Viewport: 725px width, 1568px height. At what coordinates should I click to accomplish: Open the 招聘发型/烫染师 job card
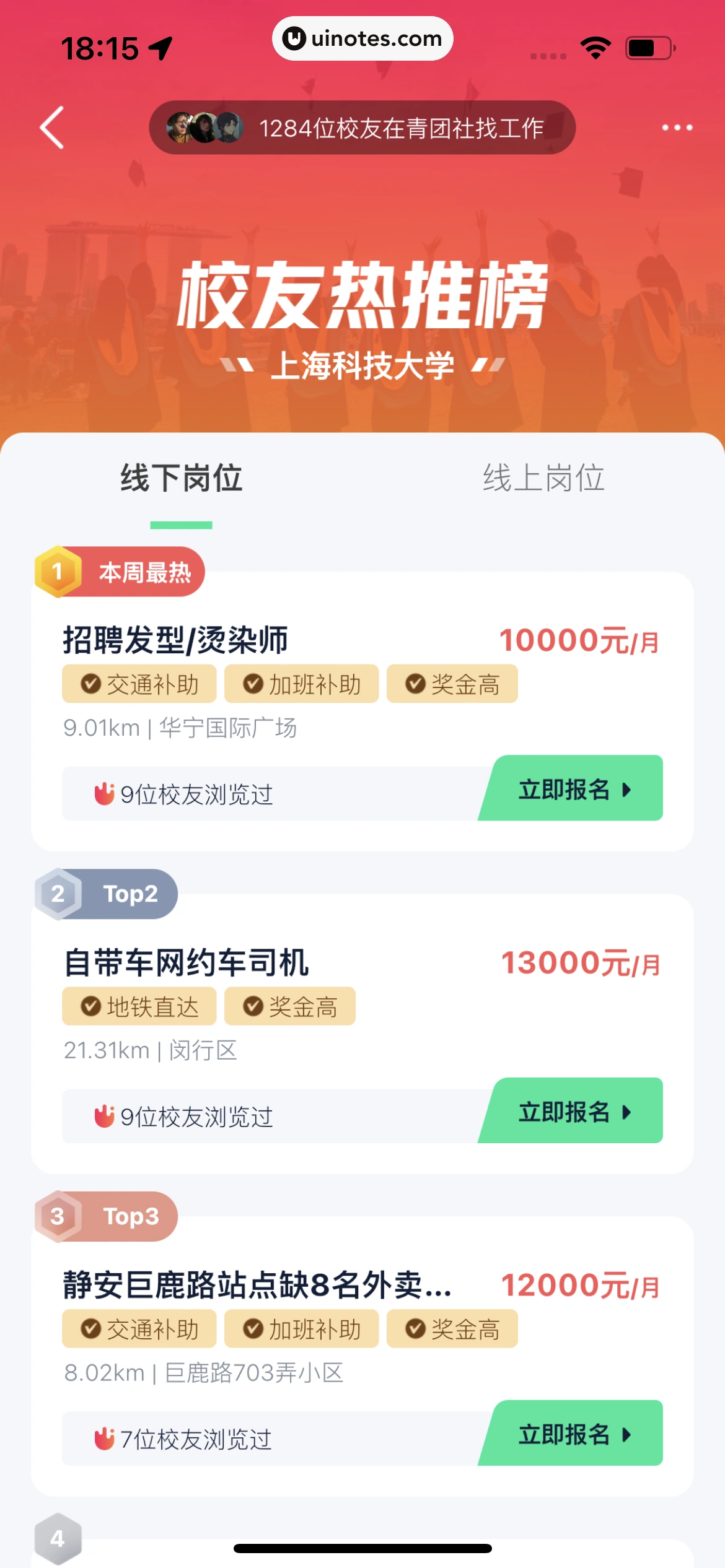[x=175, y=640]
